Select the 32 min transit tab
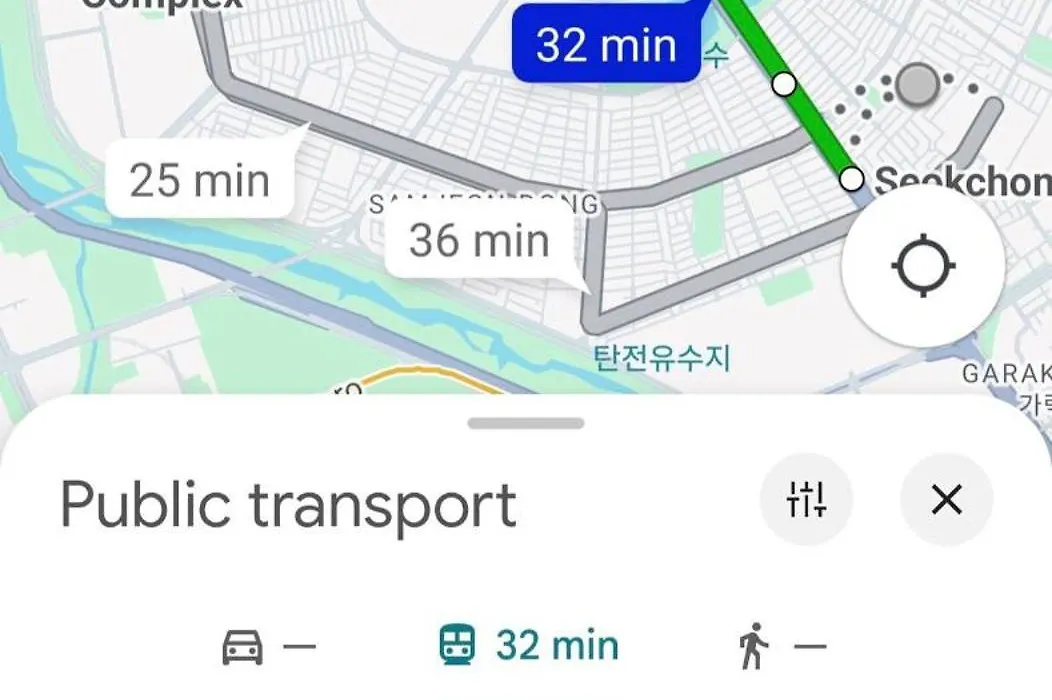1052x700 pixels. coord(529,646)
